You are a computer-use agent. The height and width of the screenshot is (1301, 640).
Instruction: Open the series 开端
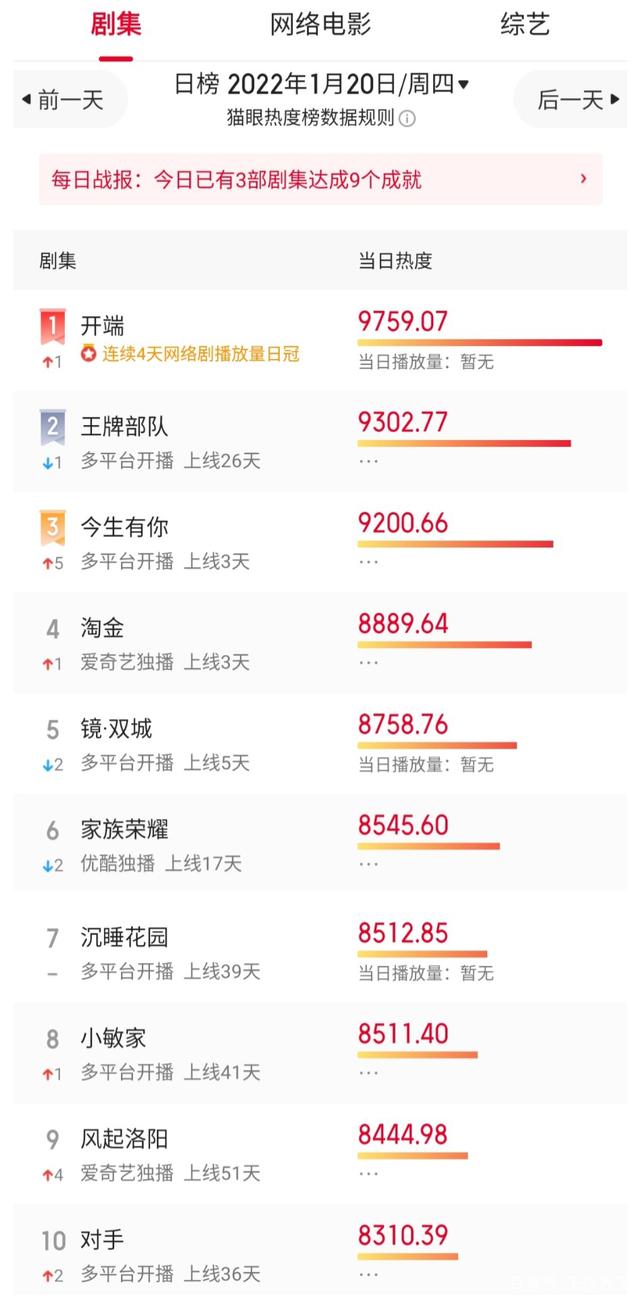(320, 340)
